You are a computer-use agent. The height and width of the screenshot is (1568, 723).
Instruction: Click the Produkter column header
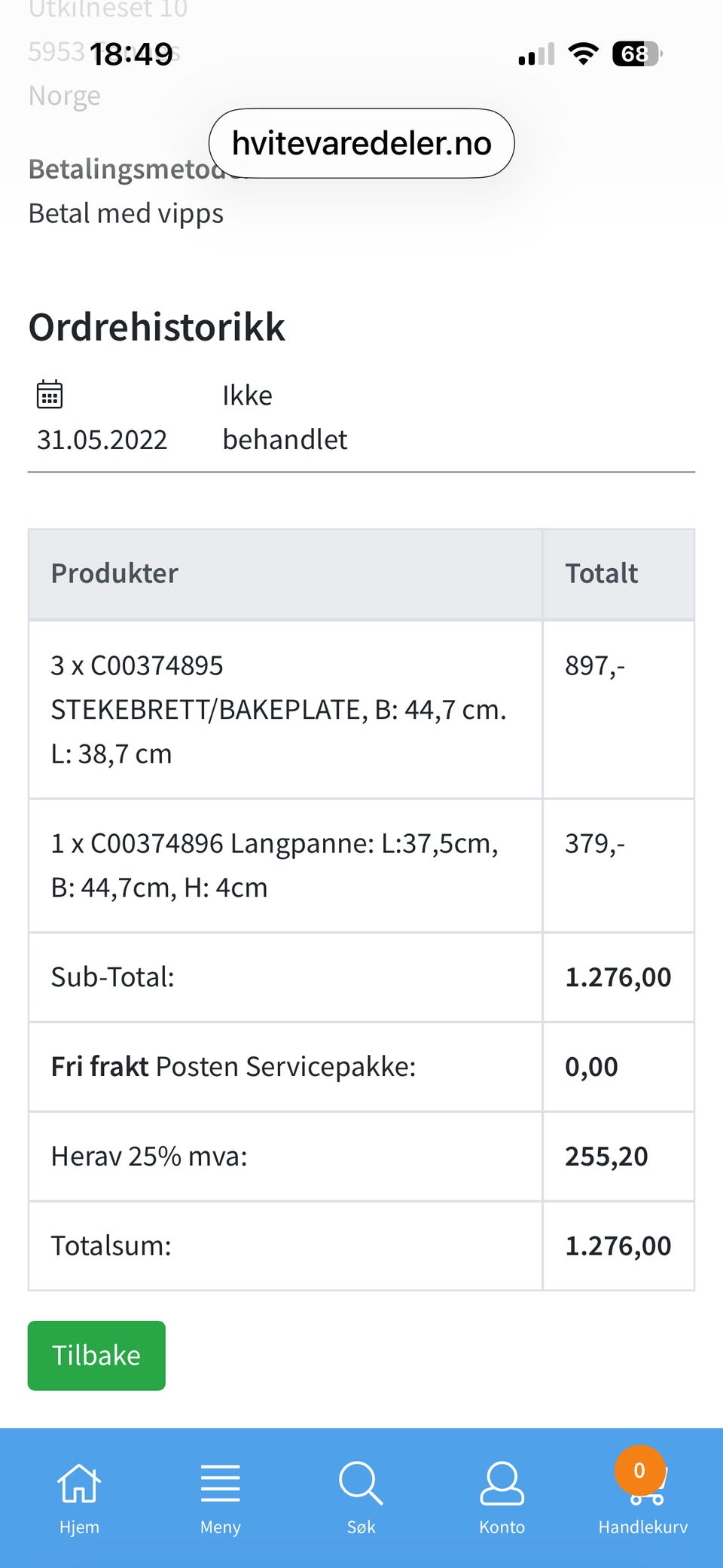tap(114, 573)
